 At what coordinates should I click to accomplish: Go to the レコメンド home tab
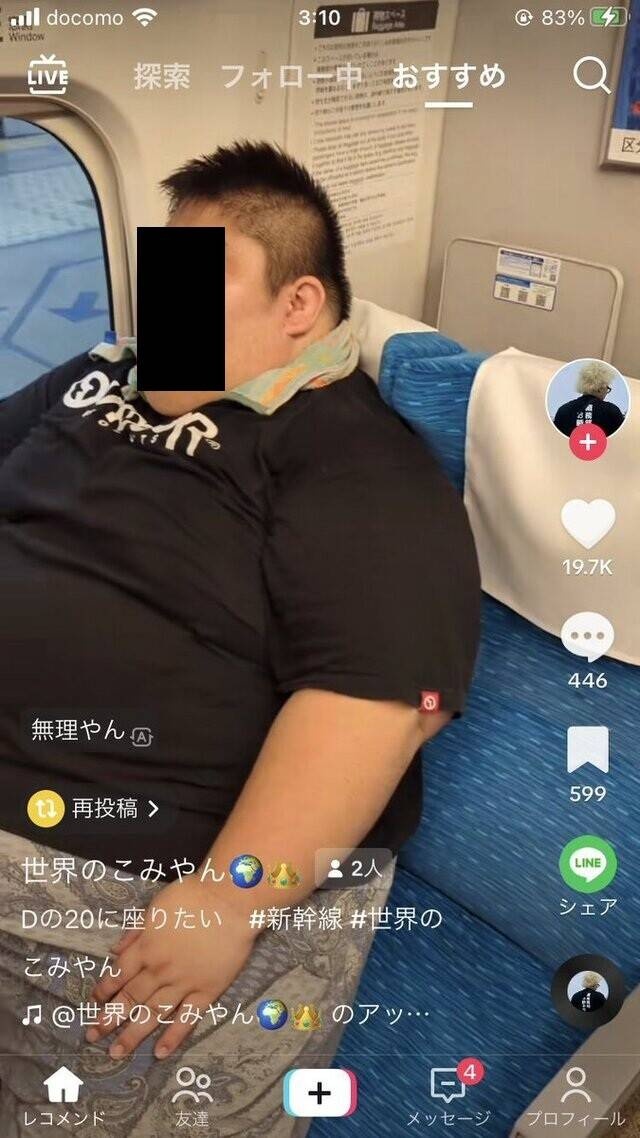coord(63,1096)
